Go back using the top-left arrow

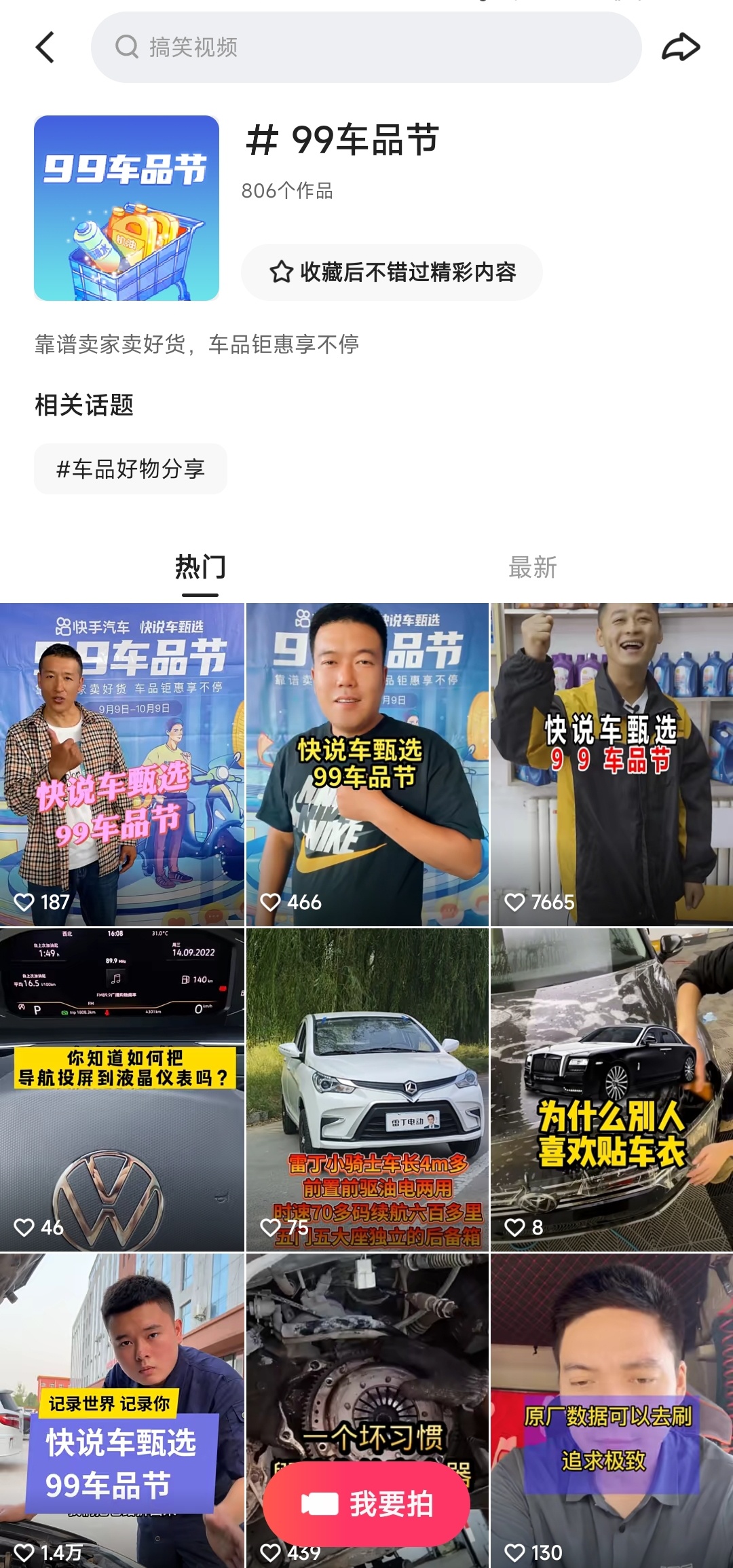click(x=45, y=48)
